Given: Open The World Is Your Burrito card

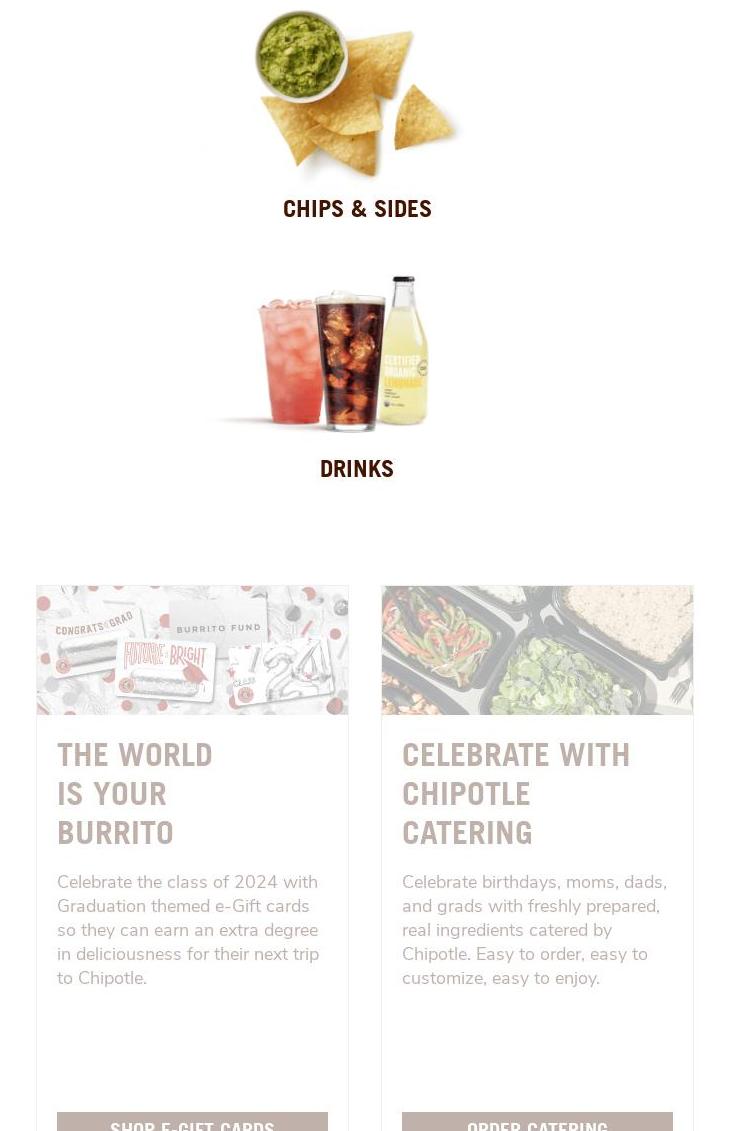Looking at the screenshot, I should [135, 793].
